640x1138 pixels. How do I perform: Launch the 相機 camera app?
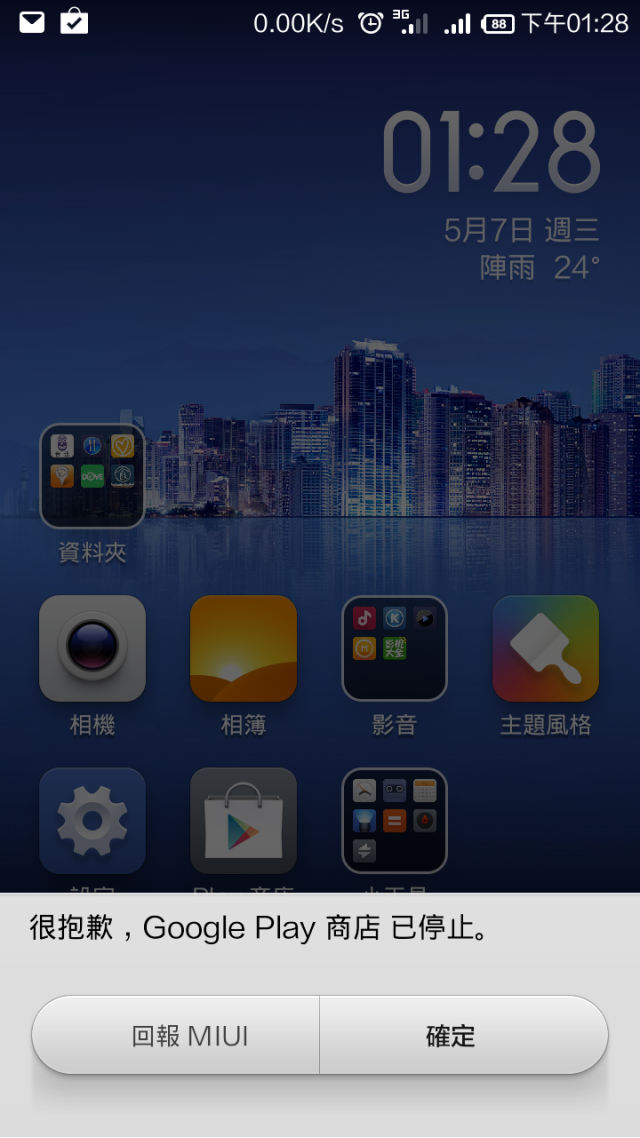click(x=92, y=648)
